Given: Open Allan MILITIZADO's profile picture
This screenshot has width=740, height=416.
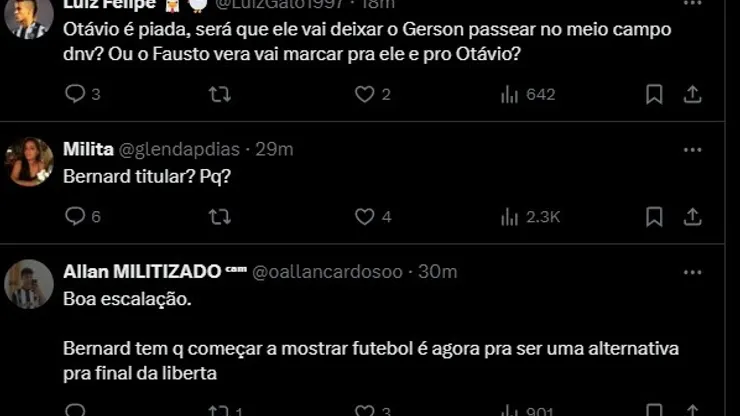Looking at the screenshot, I should click(29, 284).
